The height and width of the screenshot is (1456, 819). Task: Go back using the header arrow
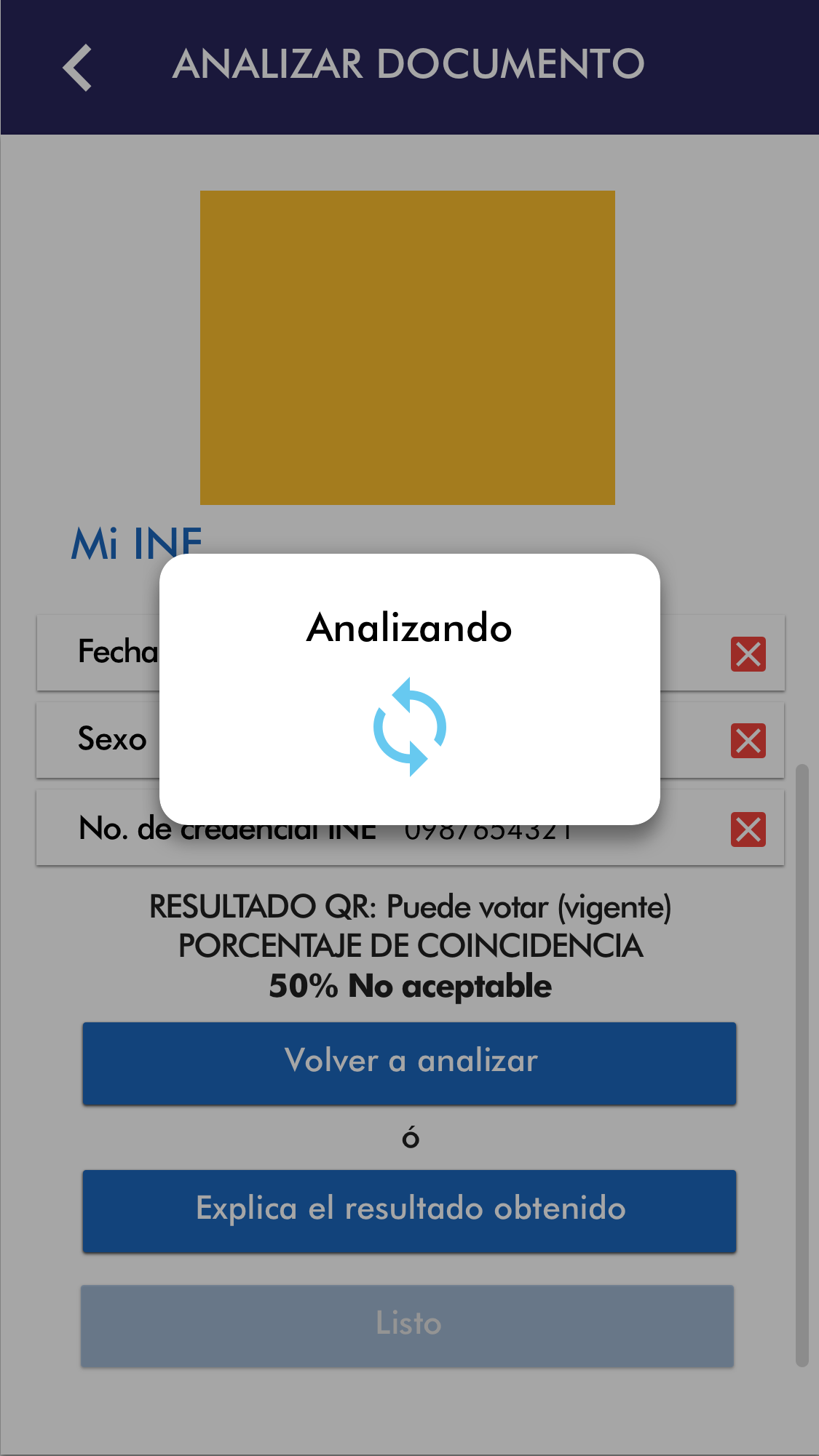tap(77, 67)
